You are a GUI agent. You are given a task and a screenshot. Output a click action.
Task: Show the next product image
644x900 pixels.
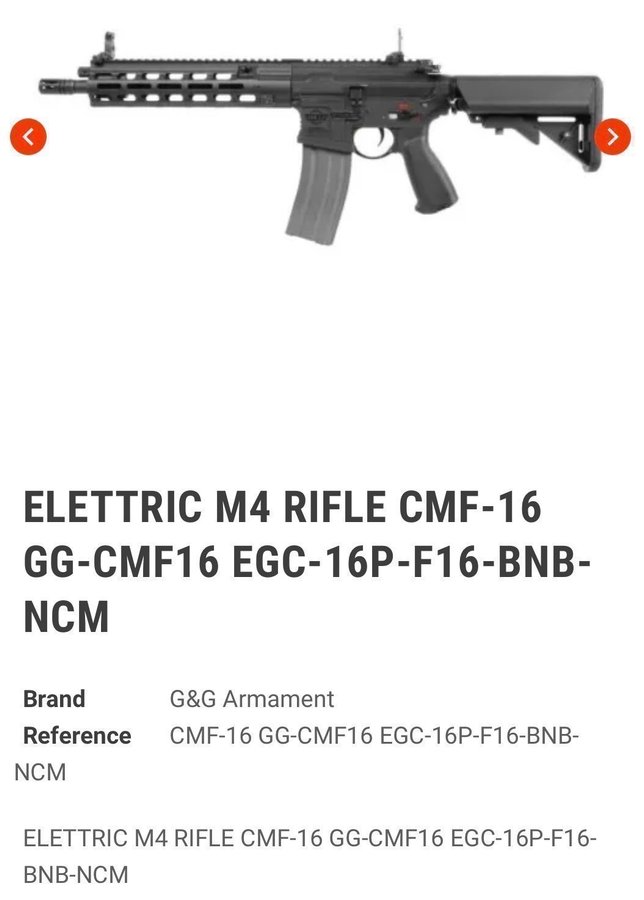[x=612, y=137]
